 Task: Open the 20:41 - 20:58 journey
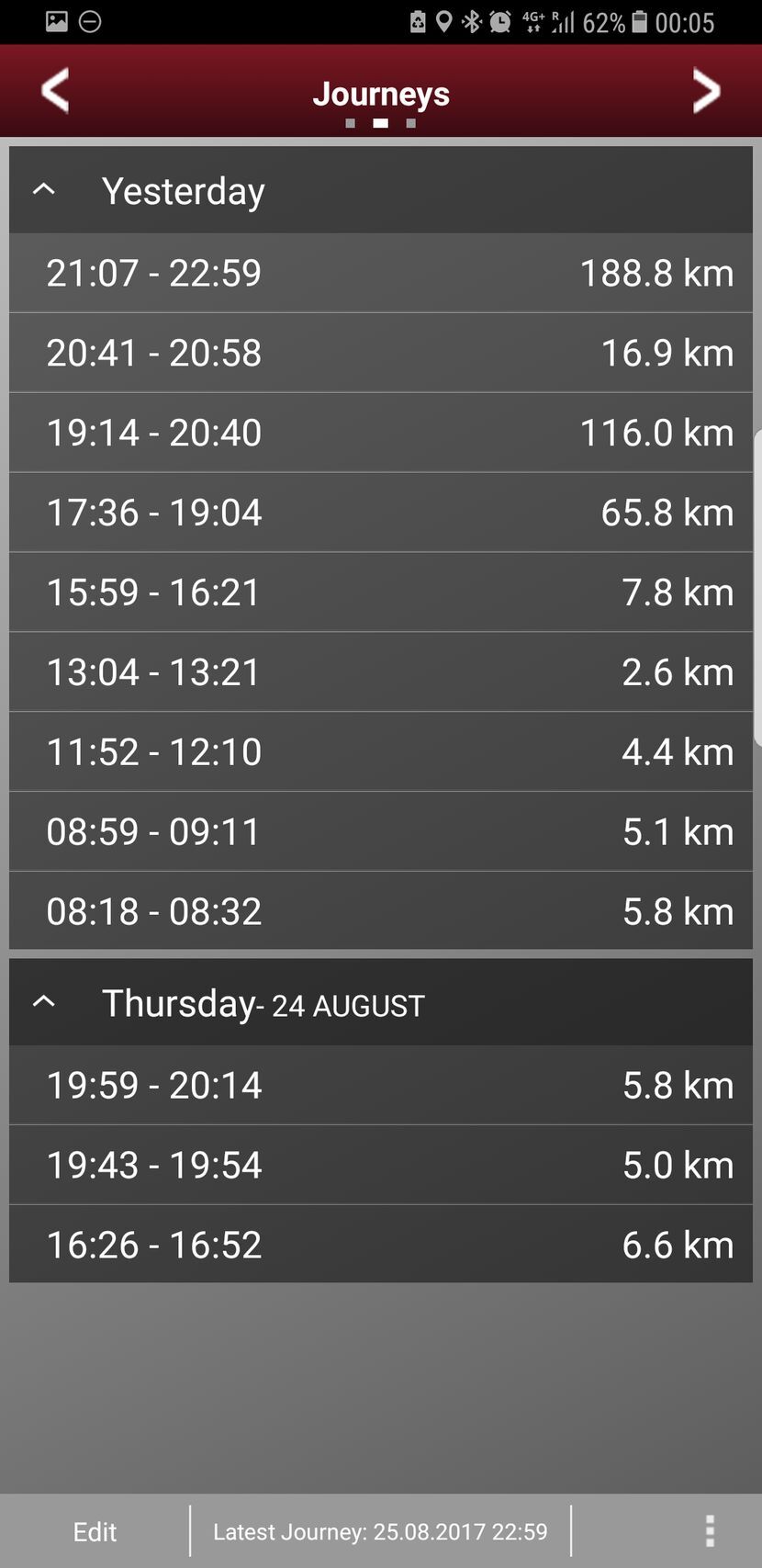coord(380,353)
